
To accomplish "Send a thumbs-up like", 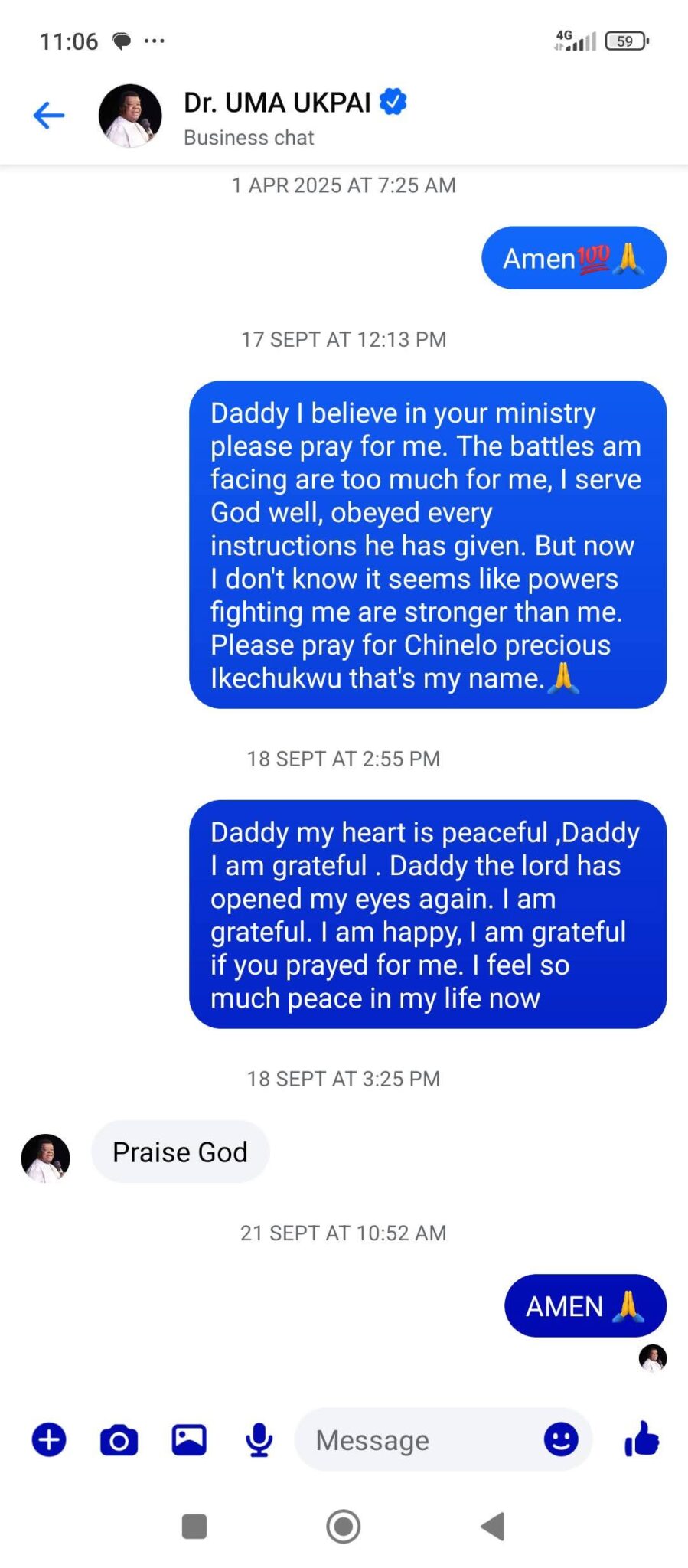I will click(641, 1439).
